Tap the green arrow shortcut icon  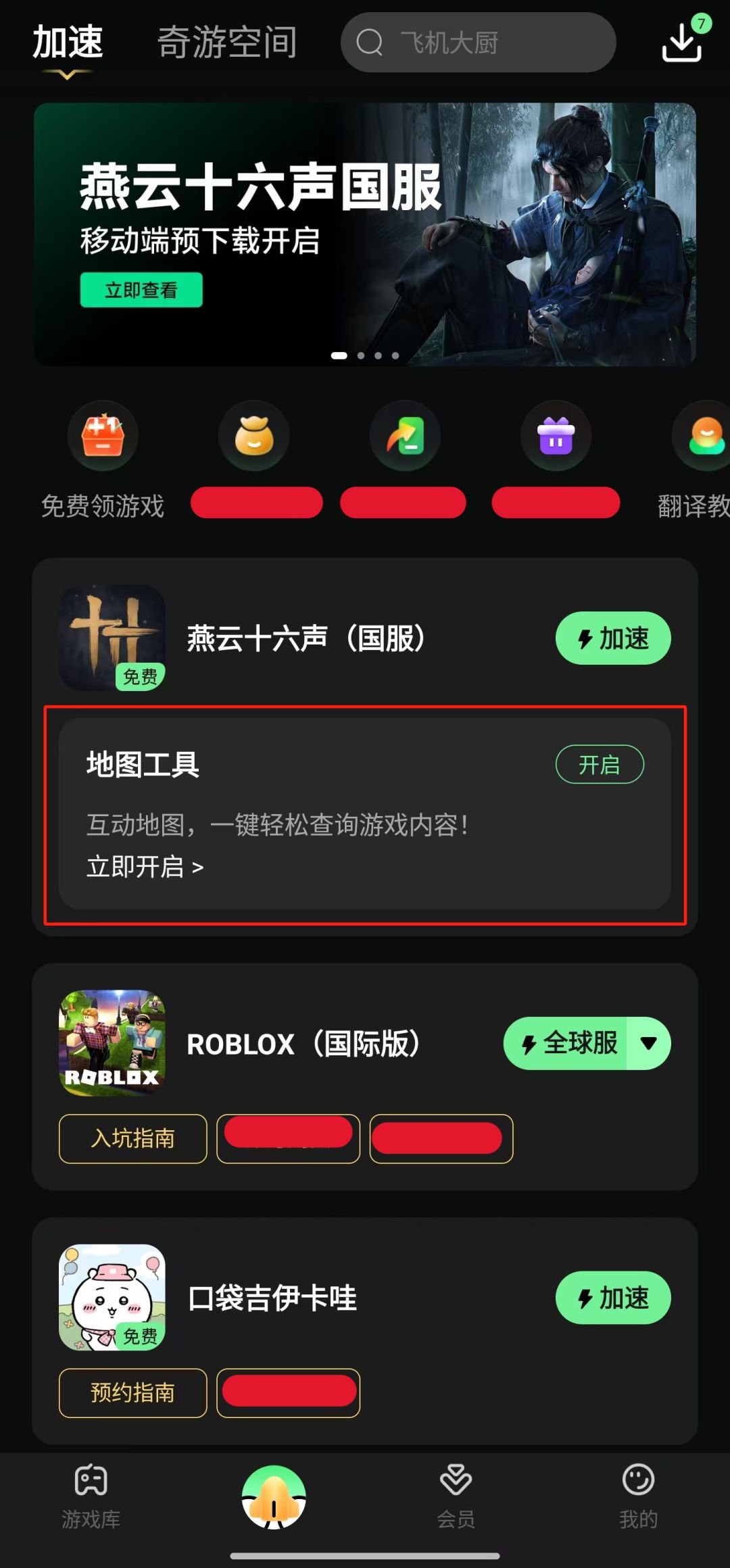405,436
